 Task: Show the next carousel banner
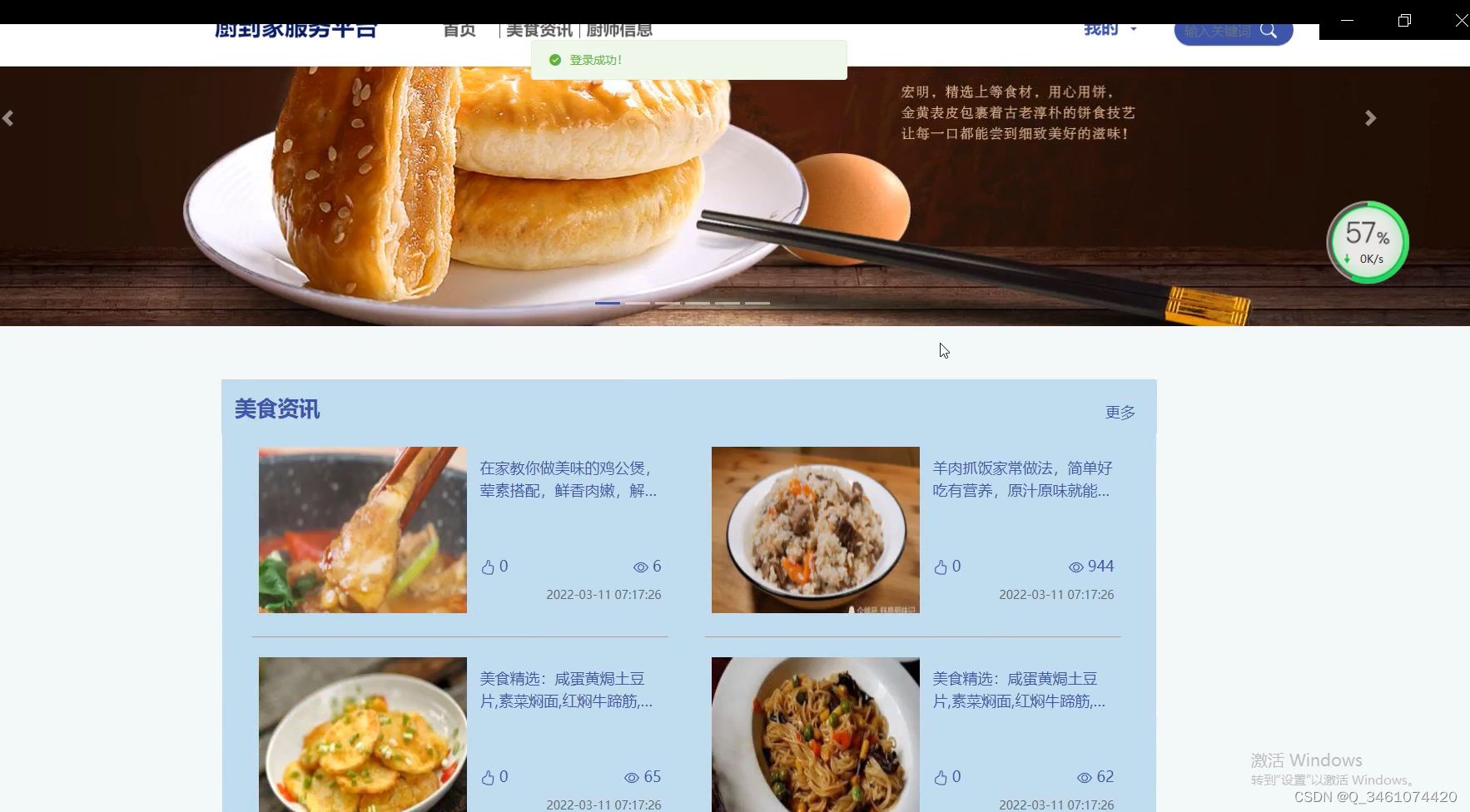[1370, 118]
